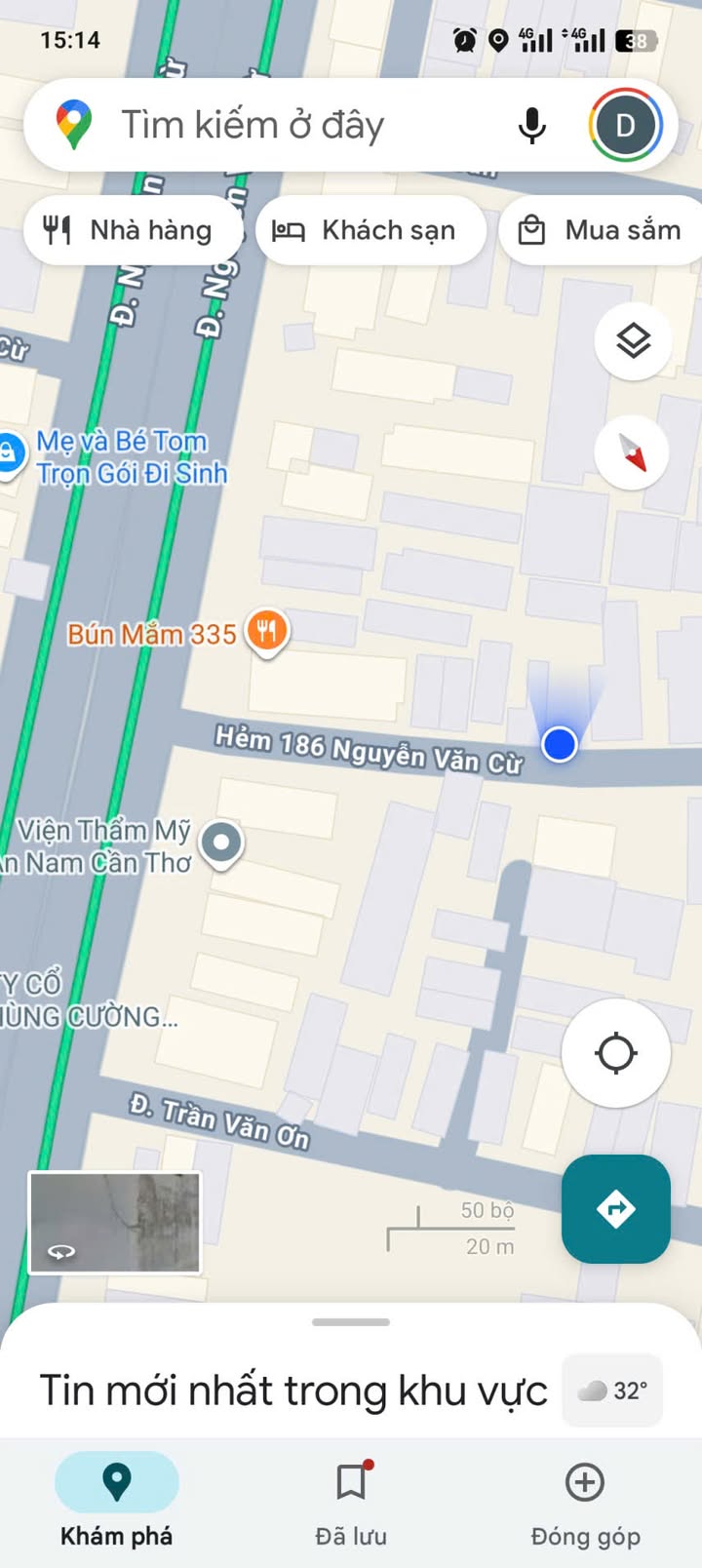Screen dimensions: 702x1568
Task: Show Mua sắm places
Action: point(604,230)
